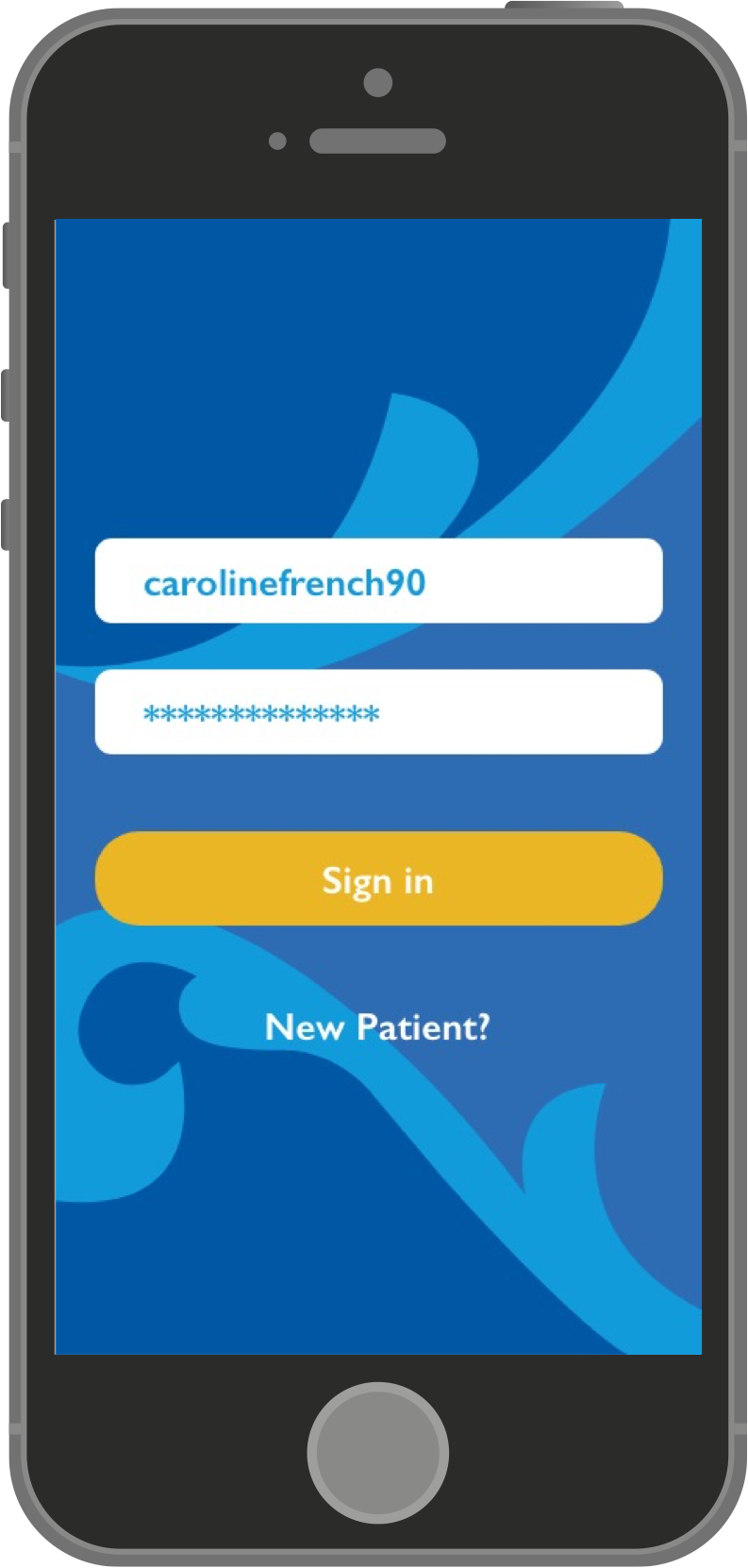
Task: Tap the username field showing carolinefrench90
Action: pos(378,580)
